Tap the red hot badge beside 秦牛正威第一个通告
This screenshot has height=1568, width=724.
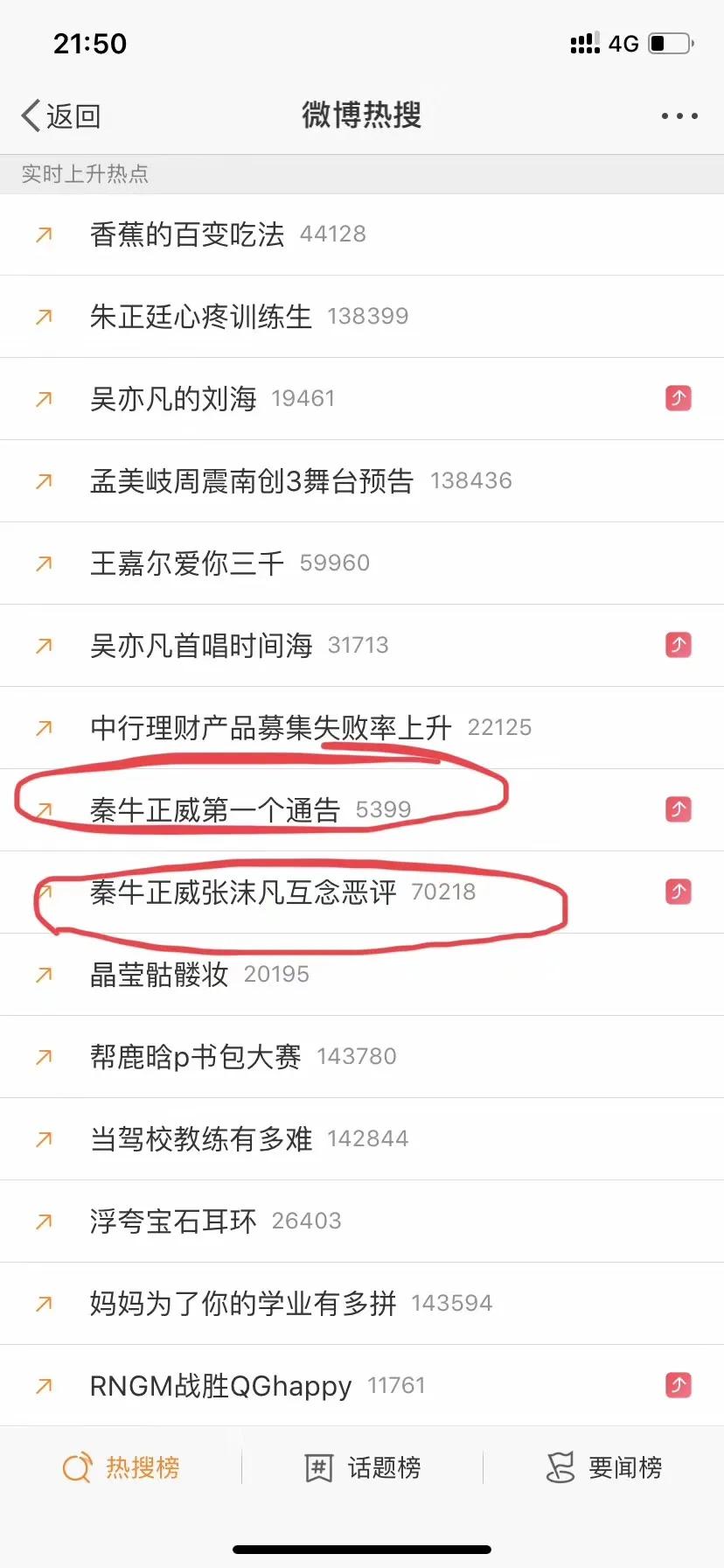coord(678,809)
